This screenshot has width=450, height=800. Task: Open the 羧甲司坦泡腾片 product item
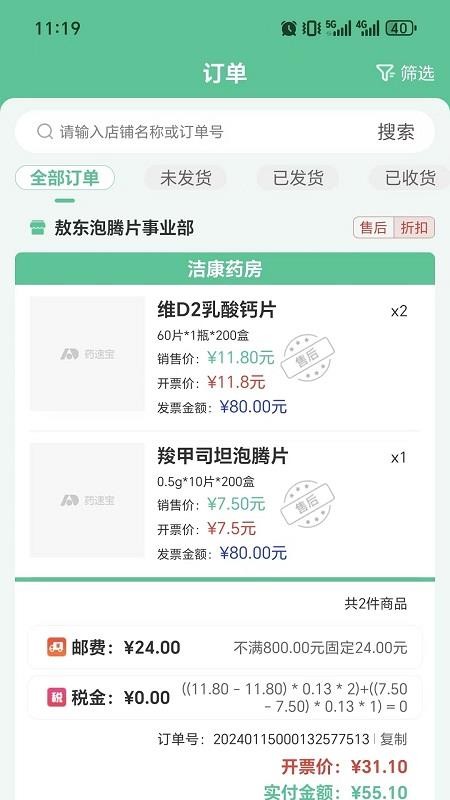(x=225, y=503)
